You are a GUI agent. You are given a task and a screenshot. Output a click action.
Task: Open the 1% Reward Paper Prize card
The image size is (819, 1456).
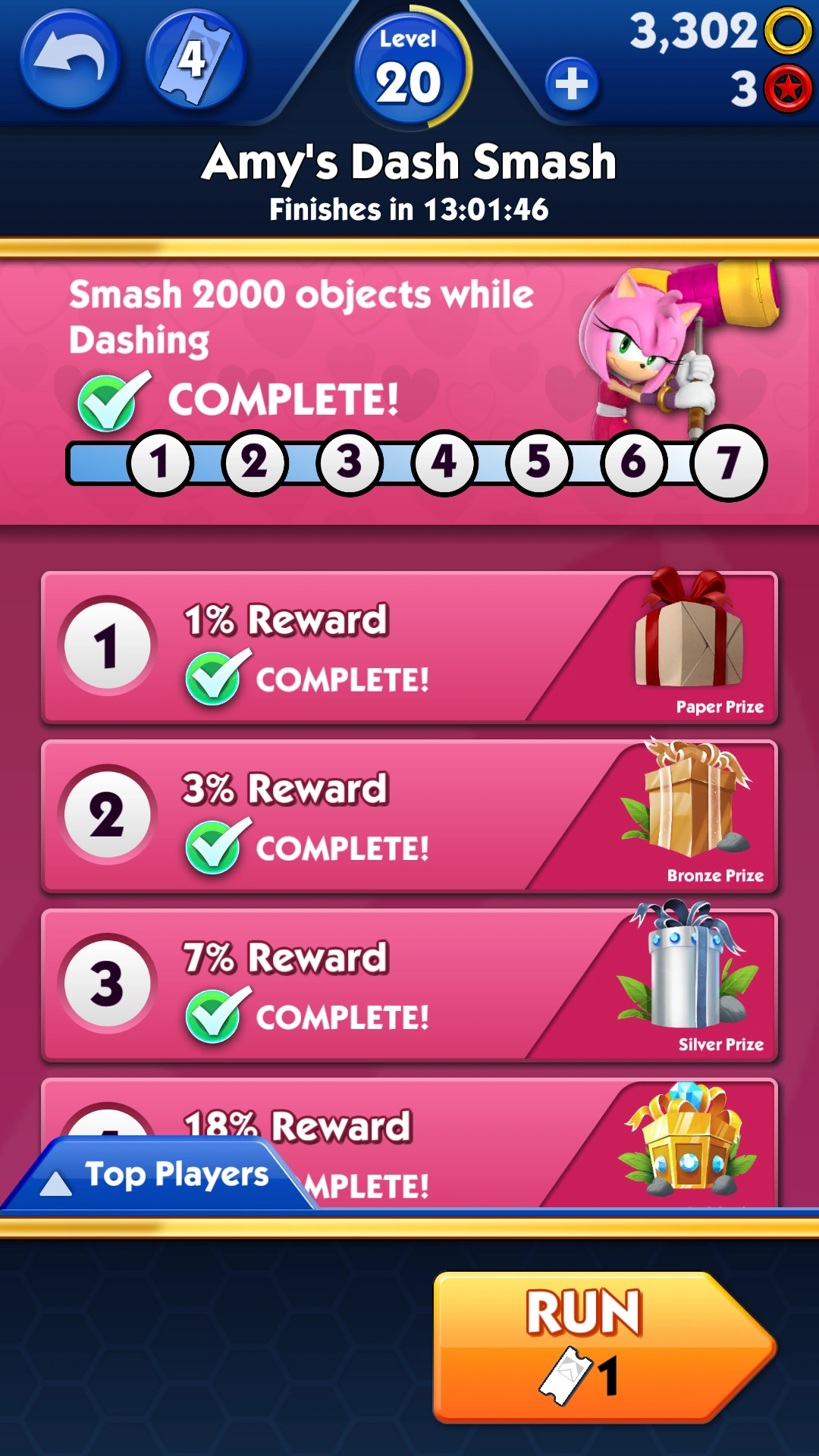[409, 647]
